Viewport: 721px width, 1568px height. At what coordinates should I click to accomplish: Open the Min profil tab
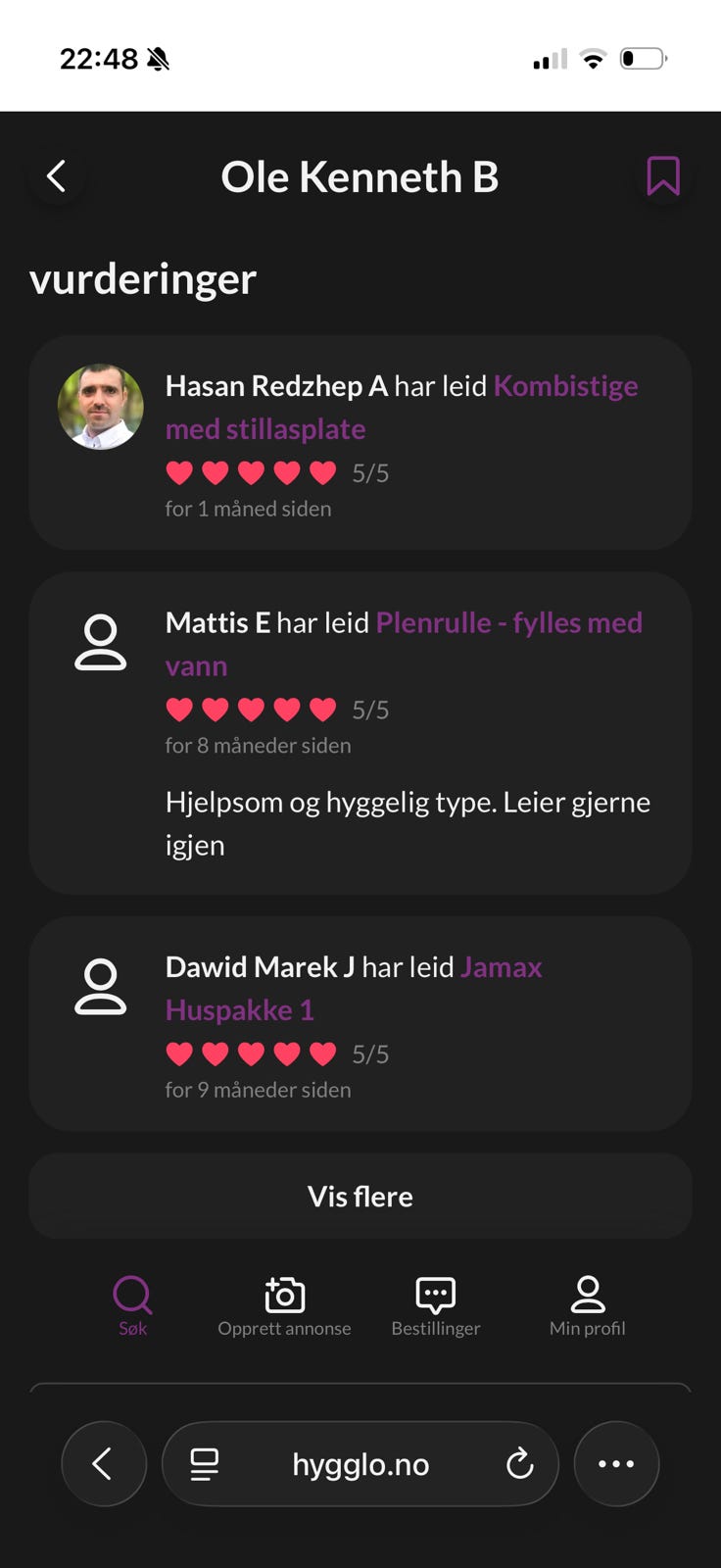tap(588, 1306)
